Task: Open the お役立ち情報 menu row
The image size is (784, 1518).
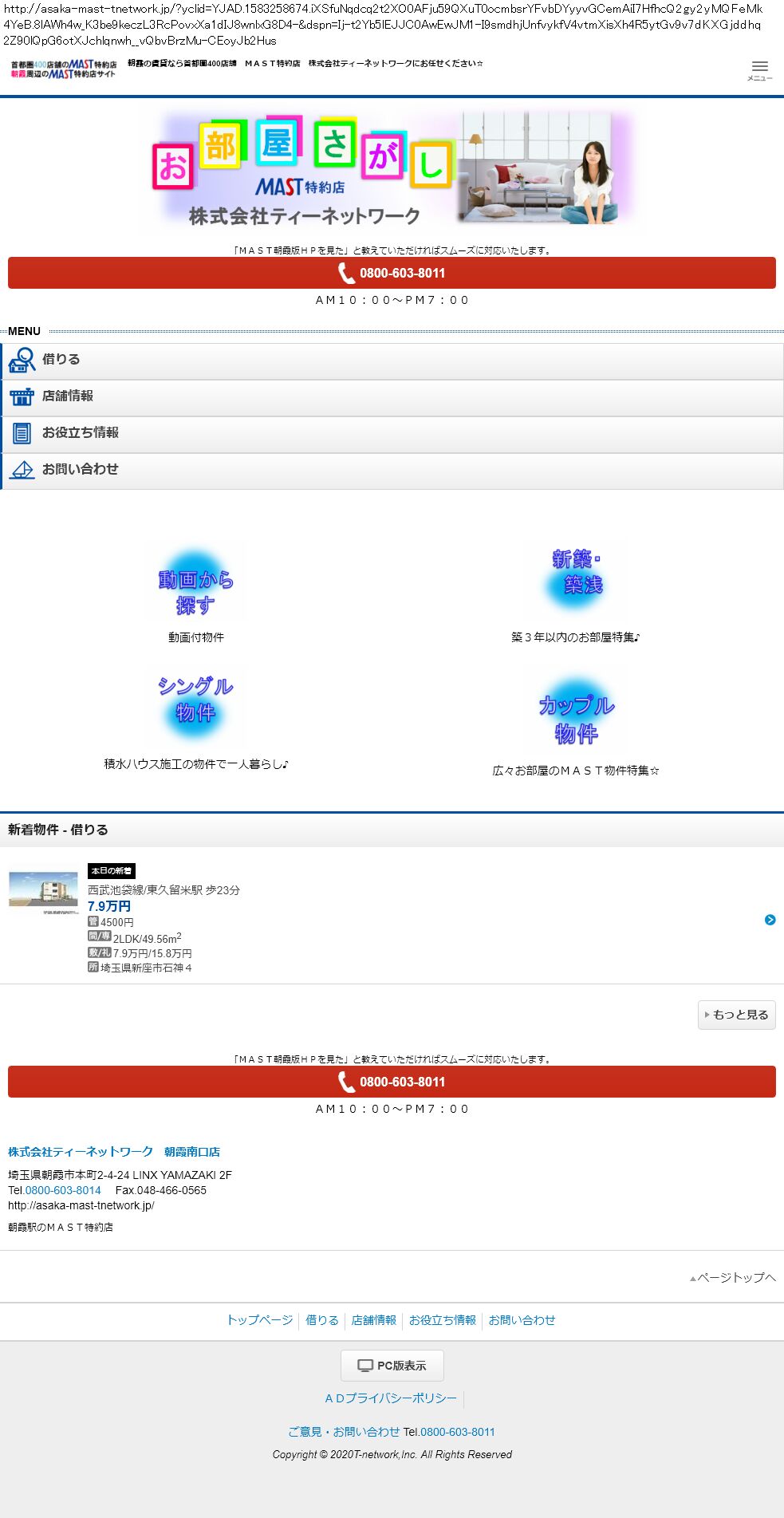Action: point(392,433)
